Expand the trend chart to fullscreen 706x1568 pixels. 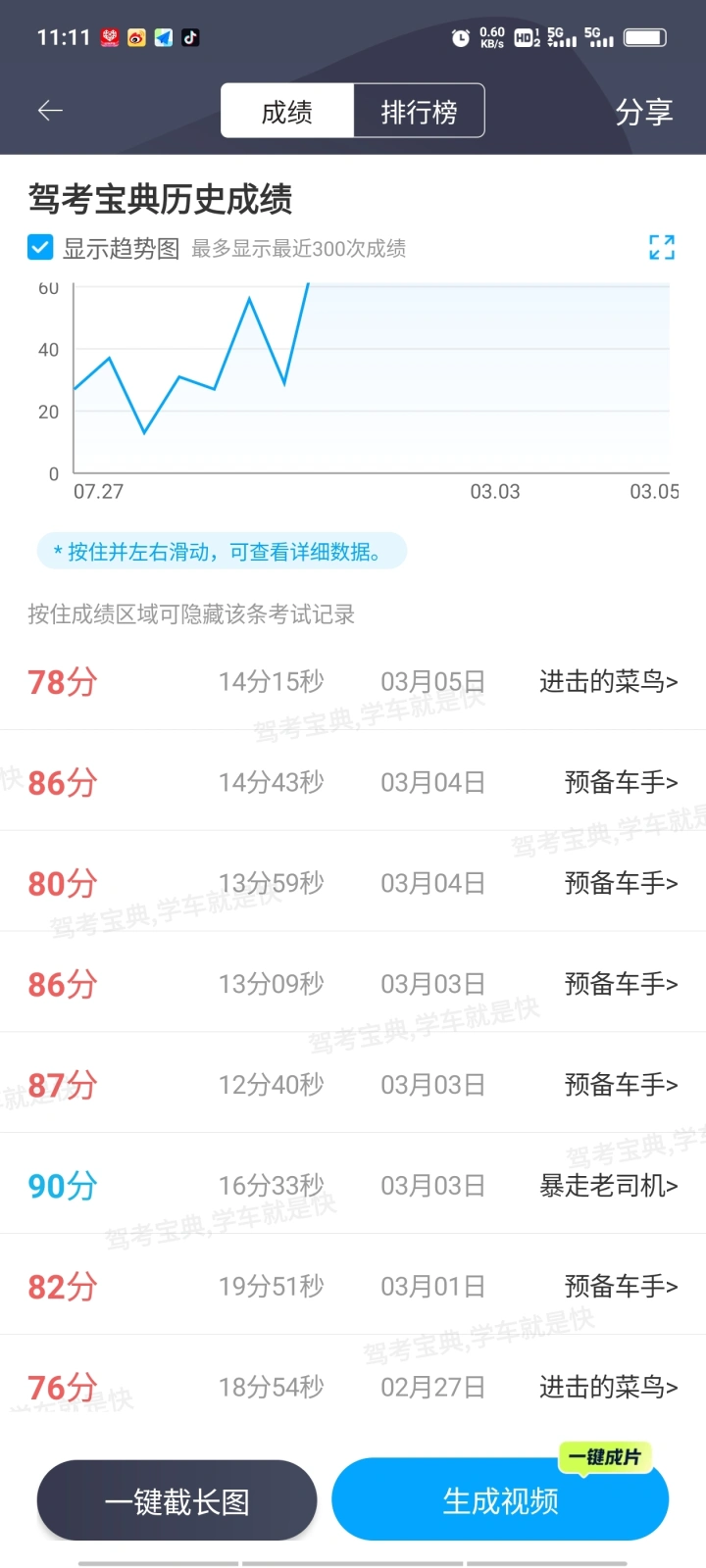[662, 247]
